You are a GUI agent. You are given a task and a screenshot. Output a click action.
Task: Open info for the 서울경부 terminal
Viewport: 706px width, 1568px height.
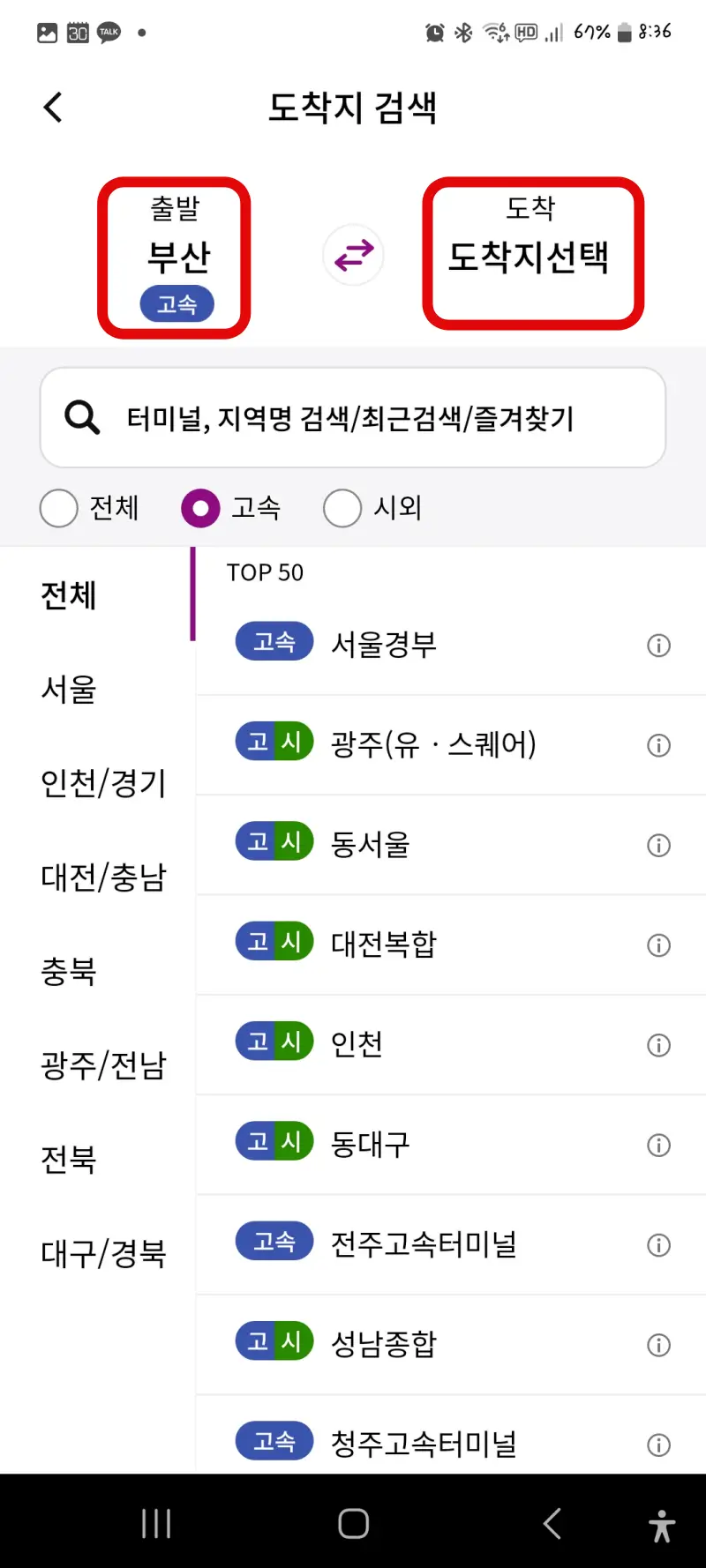pyautogui.click(x=658, y=645)
